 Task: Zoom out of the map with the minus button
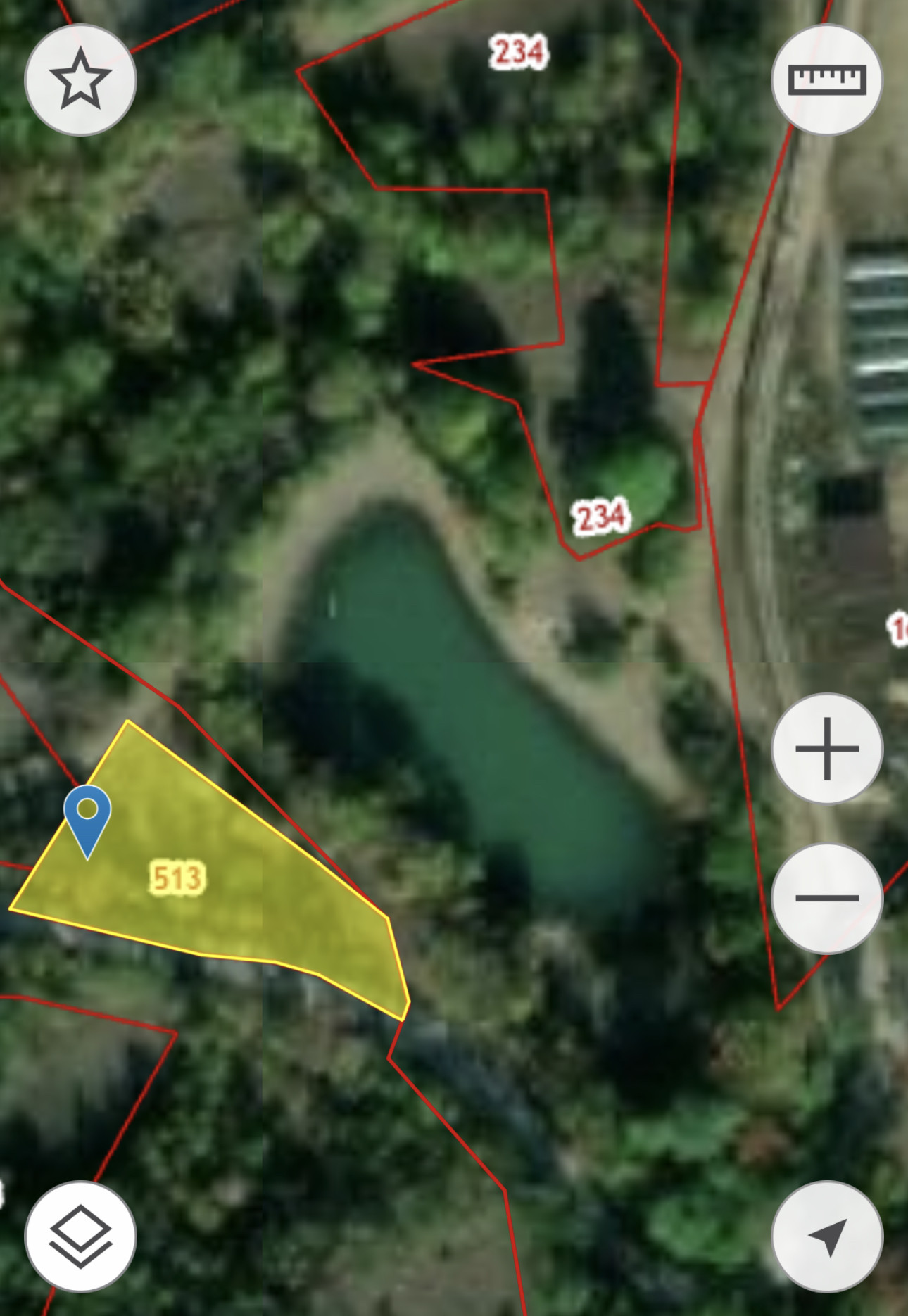pos(826,898)
